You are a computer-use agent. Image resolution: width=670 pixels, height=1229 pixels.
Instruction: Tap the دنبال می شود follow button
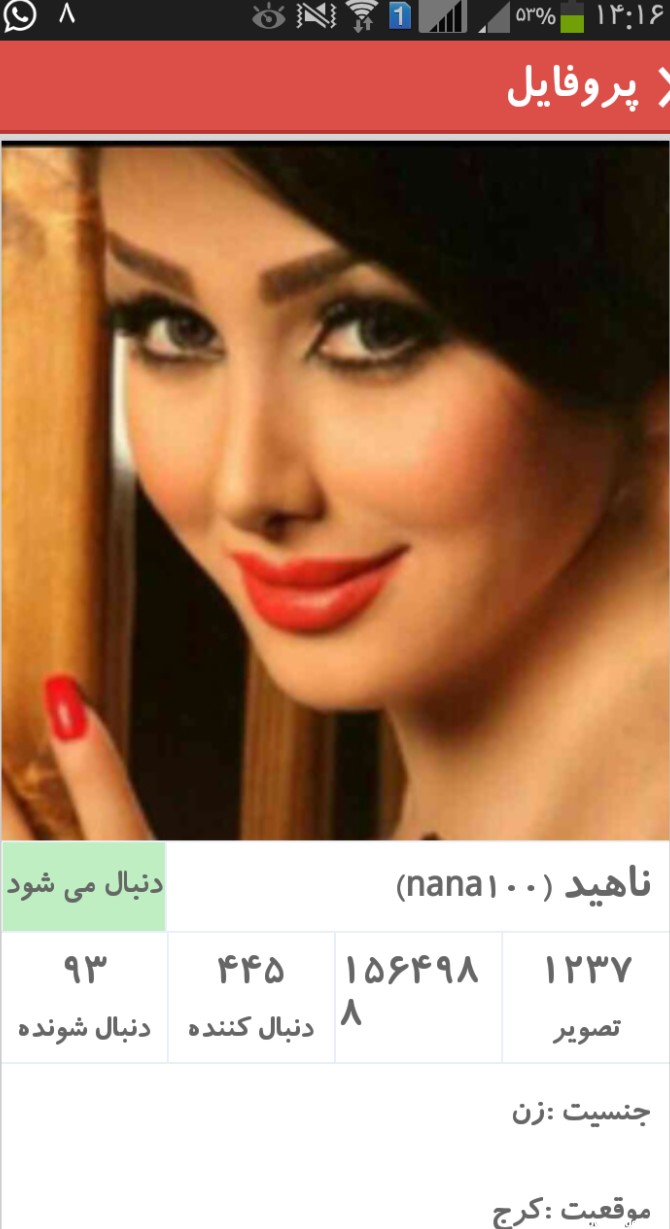(84, 886)
